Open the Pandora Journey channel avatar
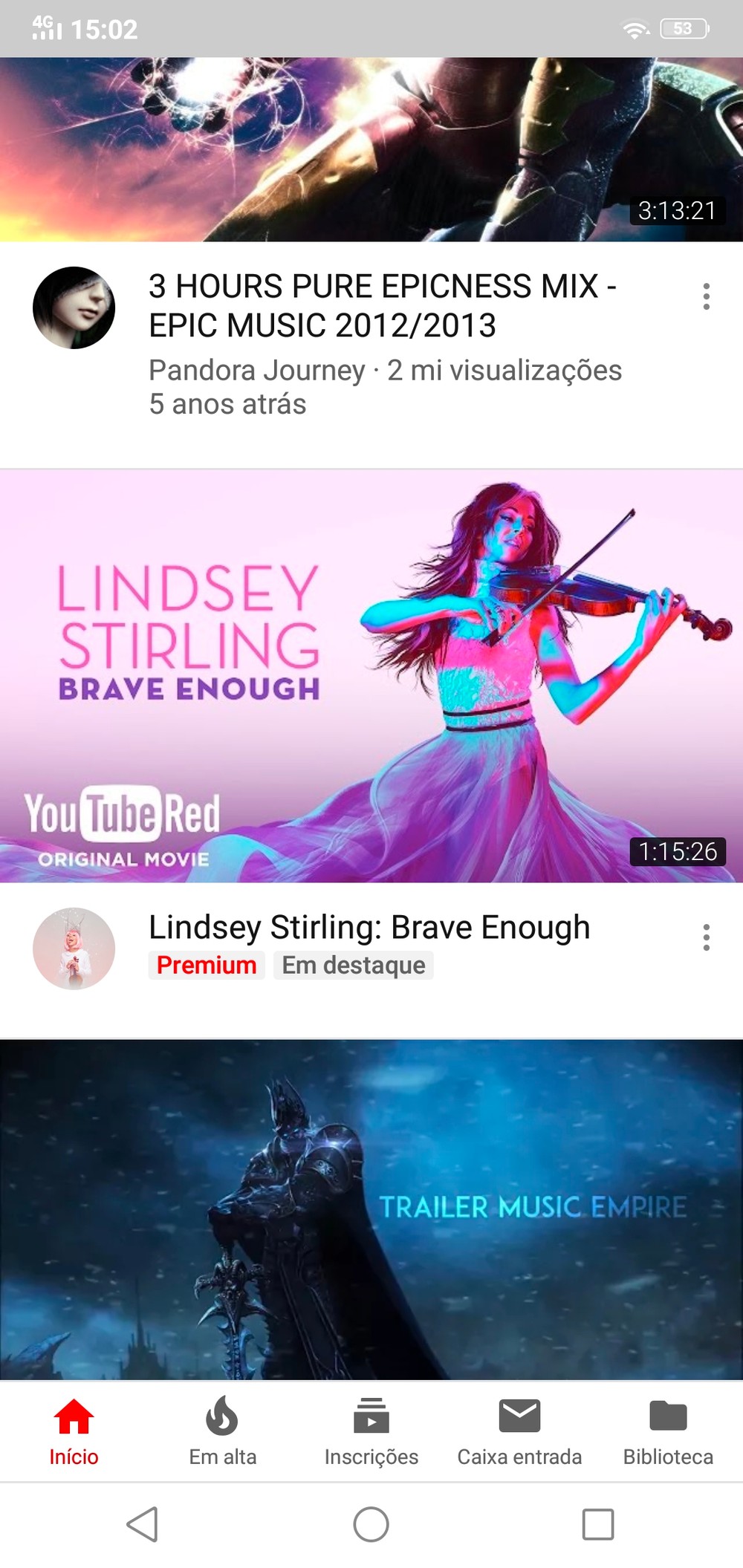 74,308
